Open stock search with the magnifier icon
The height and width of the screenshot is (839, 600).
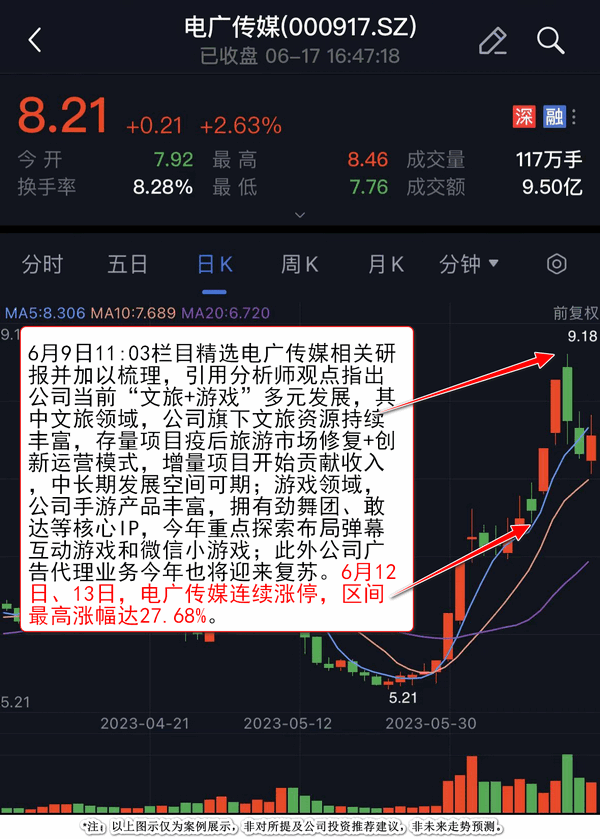[551, 40]
